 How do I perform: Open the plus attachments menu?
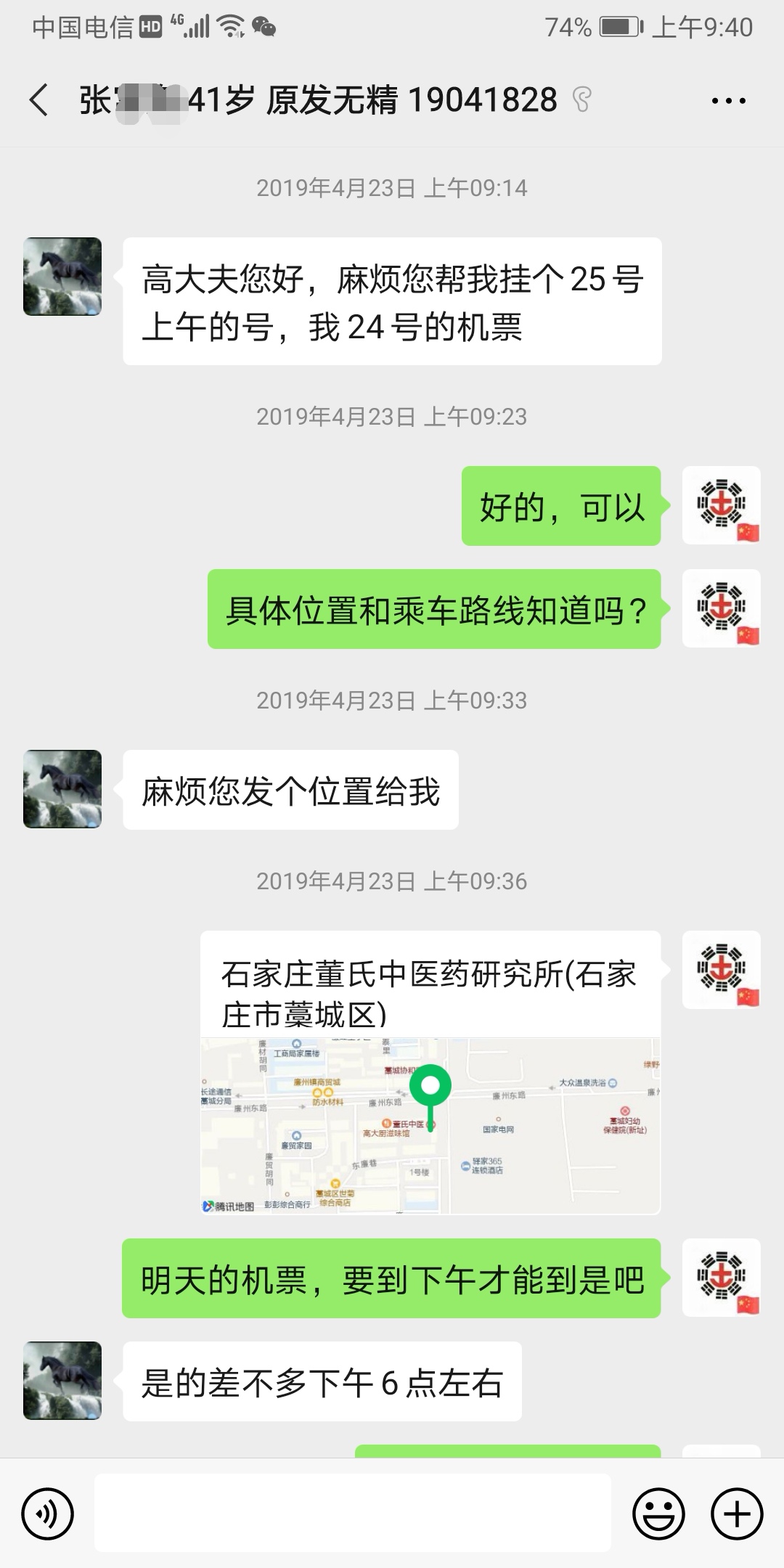pyautogui.click(x=738, y=1514)
